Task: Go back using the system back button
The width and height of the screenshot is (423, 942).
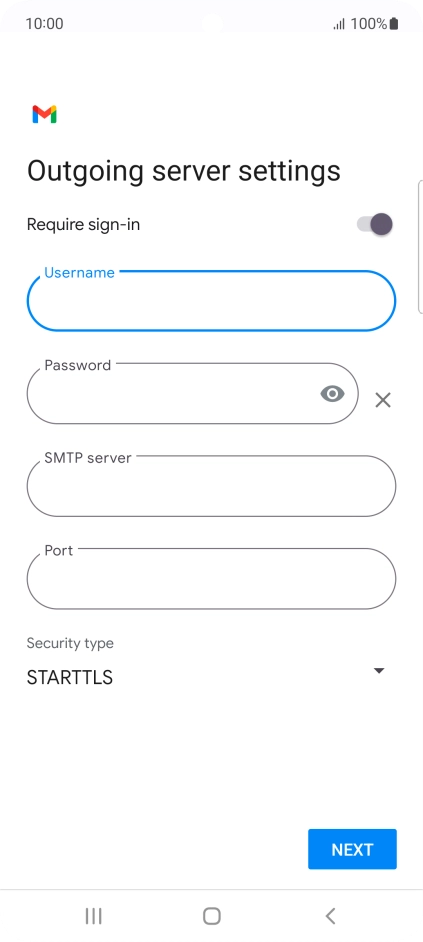Action: [x=330, y=916]
